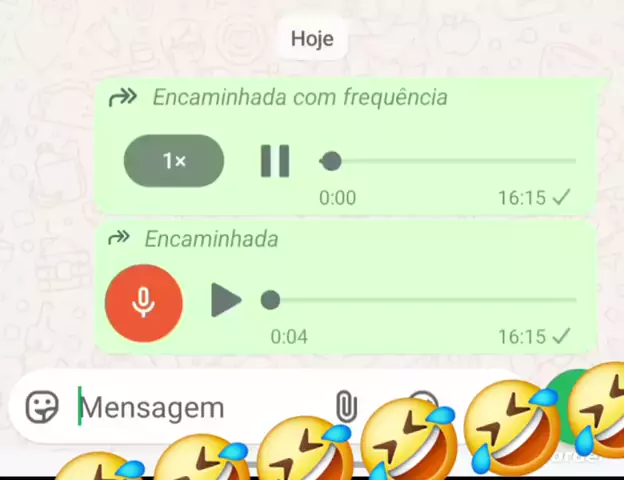Open the sticker and emoji picker

tap(42, 406)
